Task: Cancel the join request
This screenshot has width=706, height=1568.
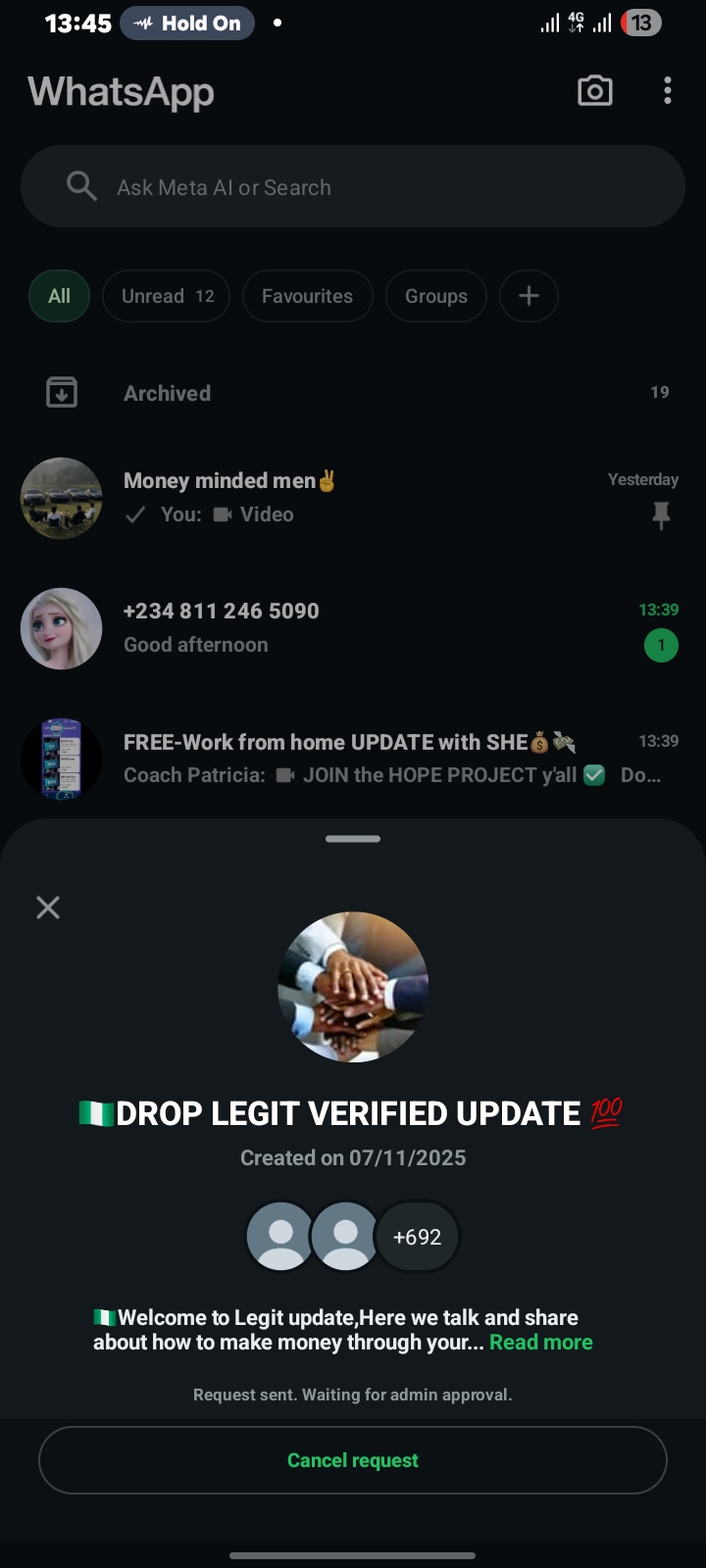Action: 353,1460
